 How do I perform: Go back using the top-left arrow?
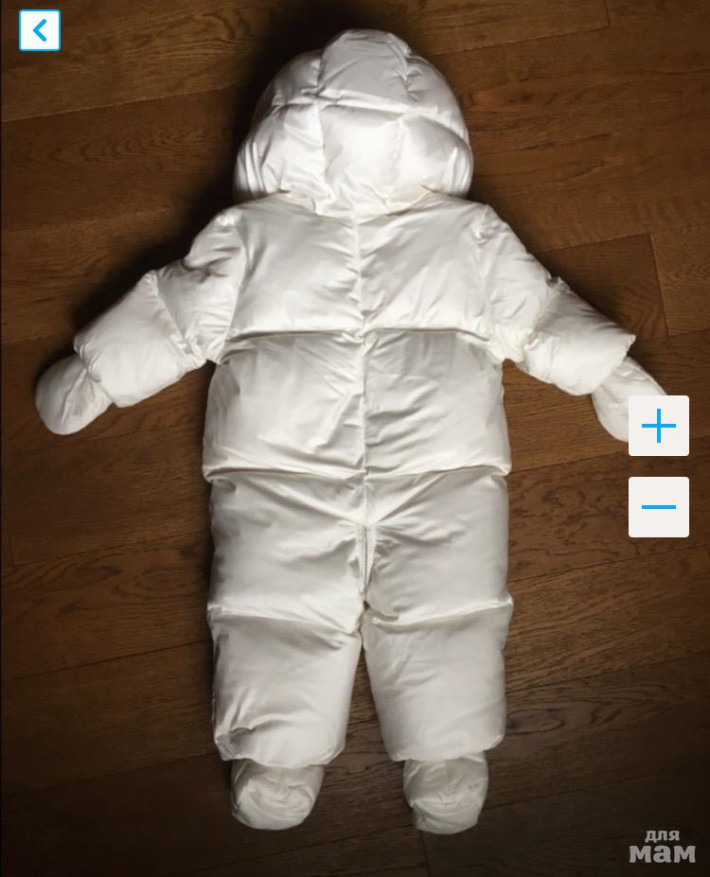pos(40,31)
